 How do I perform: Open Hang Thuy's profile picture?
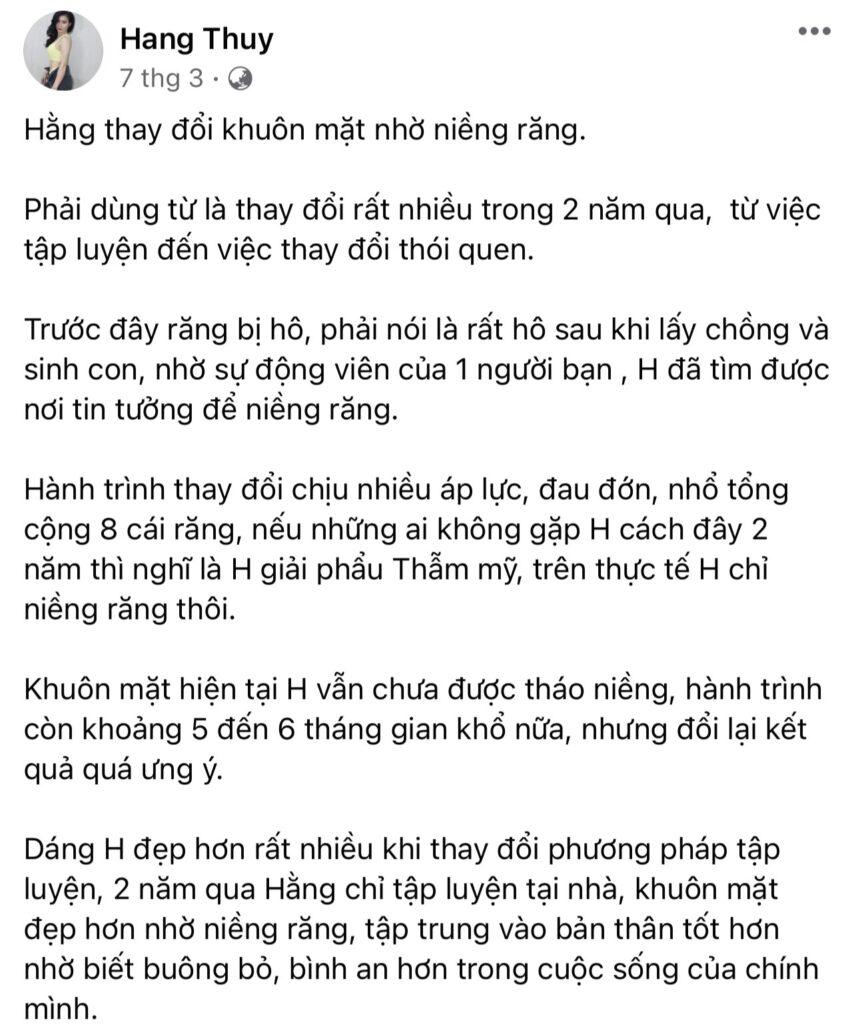coord(63,52)
